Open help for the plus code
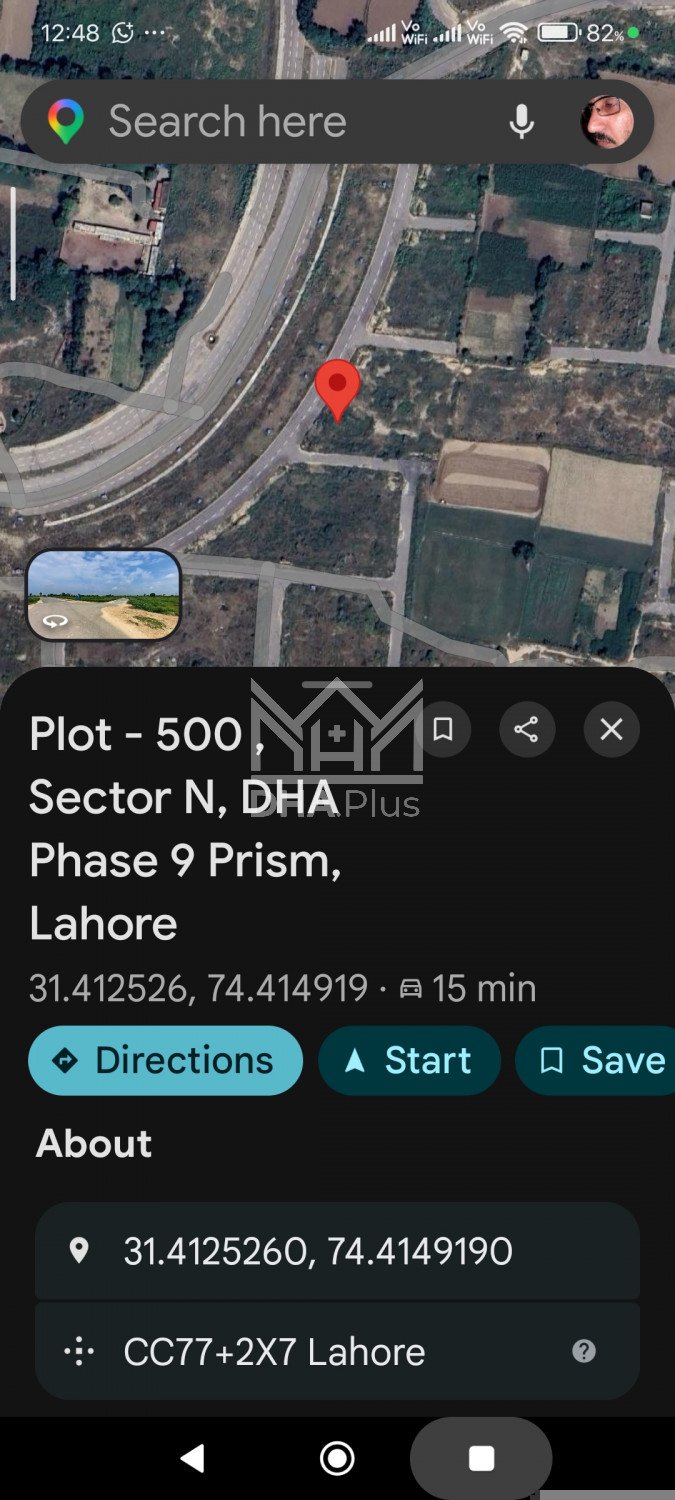675x1500 pixels. point(584,1352)
